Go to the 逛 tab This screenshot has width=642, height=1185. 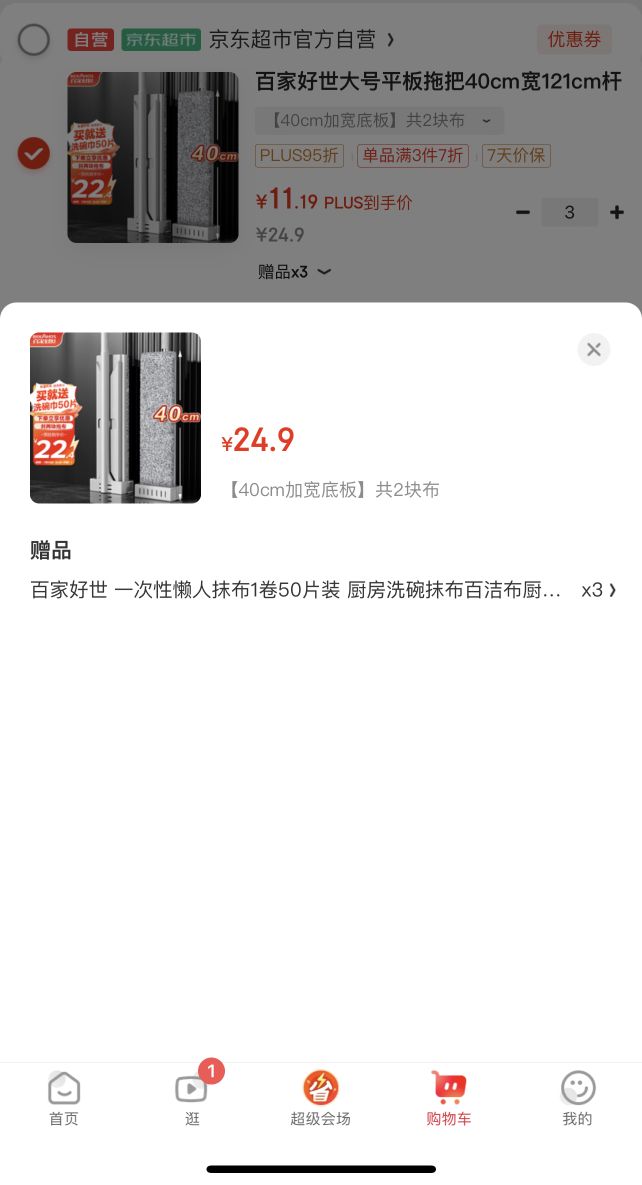click(192, 1098)
